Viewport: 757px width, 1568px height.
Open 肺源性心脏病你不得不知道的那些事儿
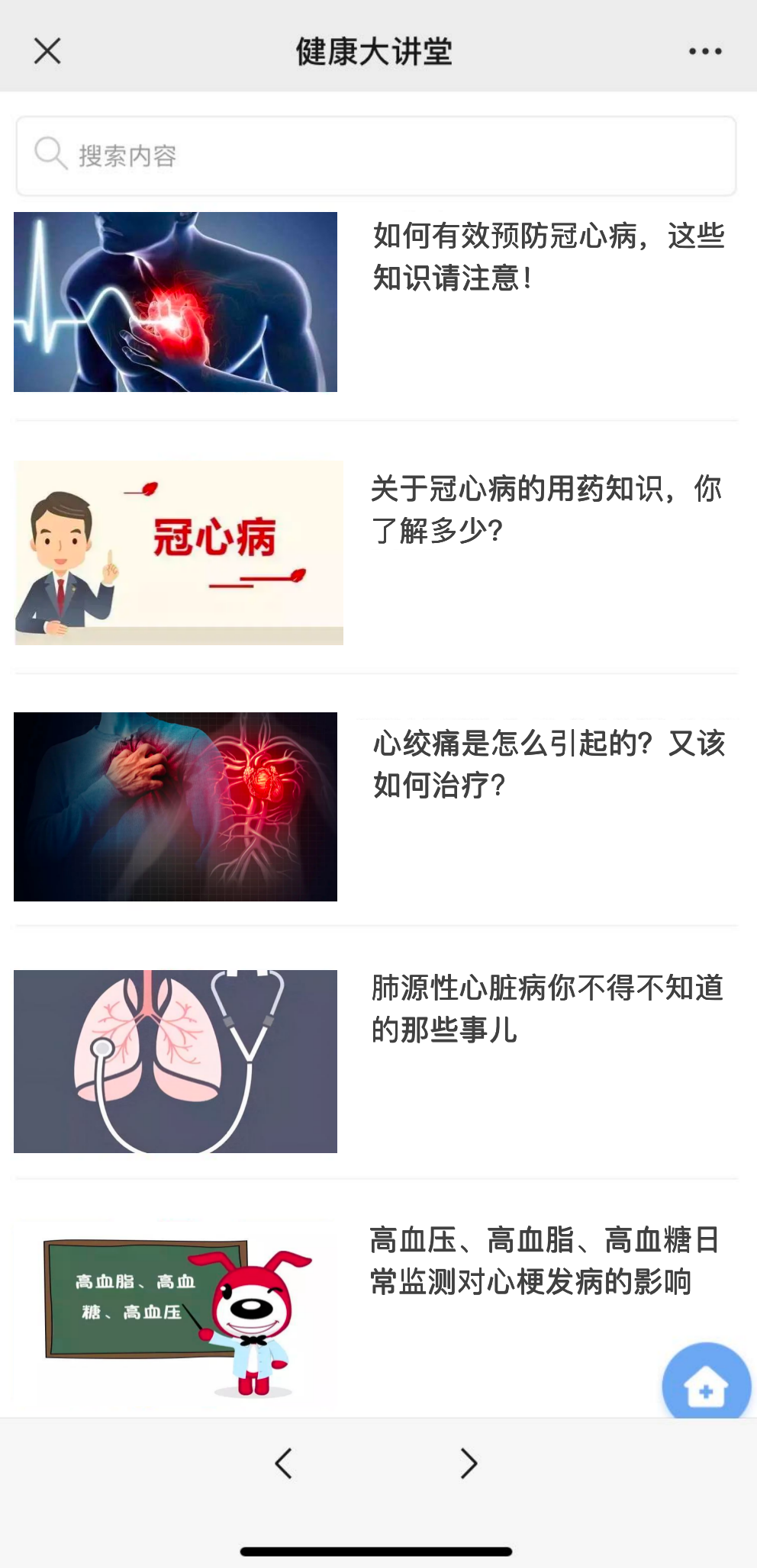point(546,1008)
